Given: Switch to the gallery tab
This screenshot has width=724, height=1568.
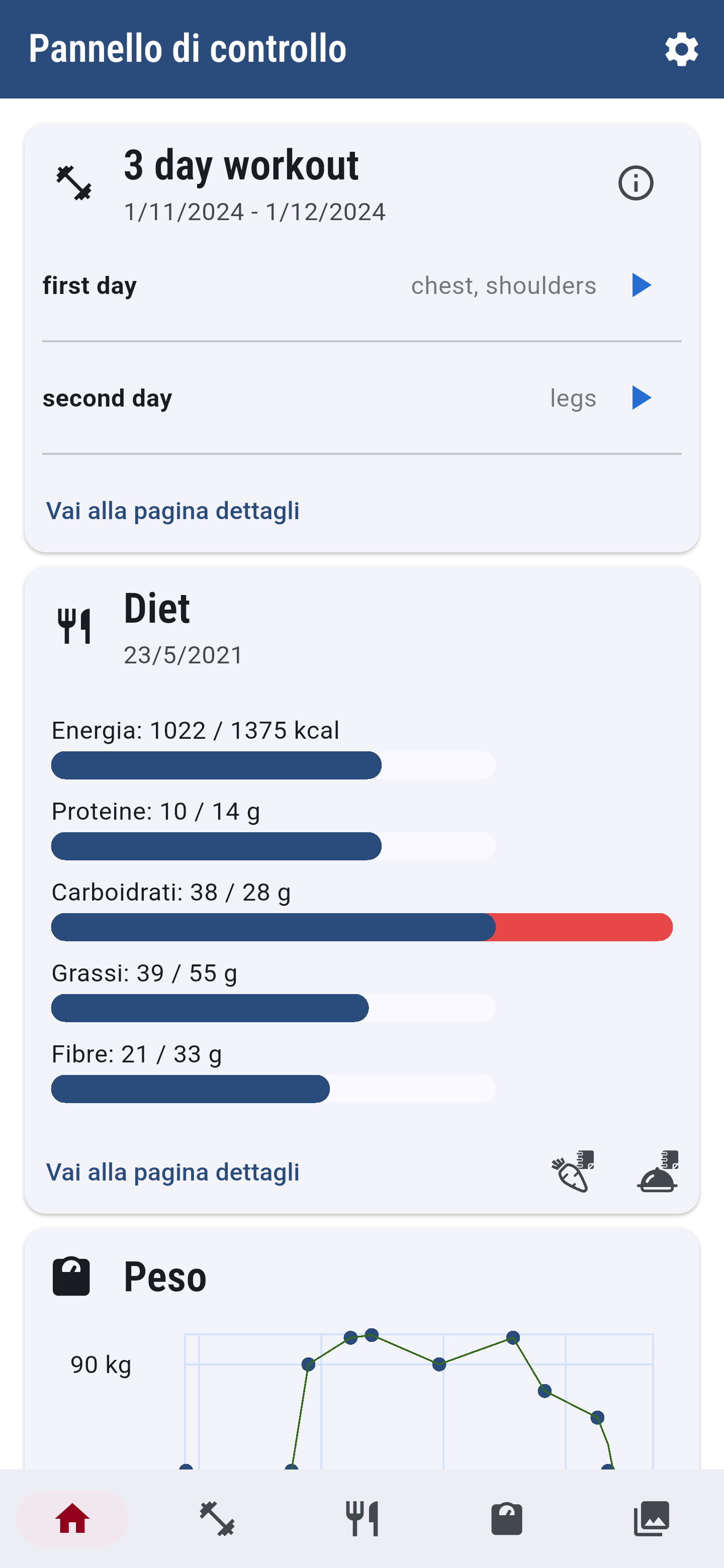Looking at the screenshot, I should (651, 1518).
